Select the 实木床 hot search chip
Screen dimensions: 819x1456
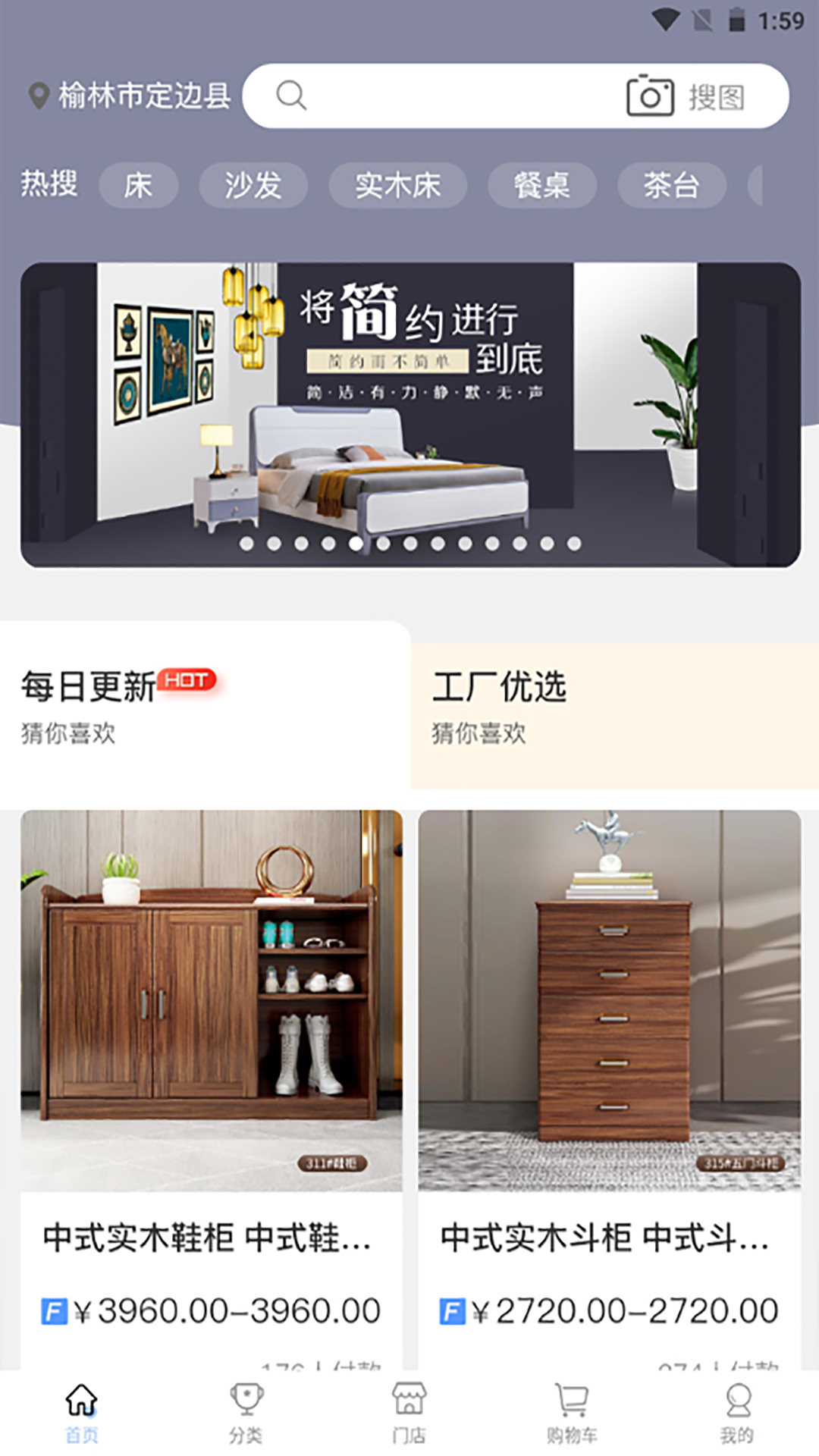coord(397,185)
